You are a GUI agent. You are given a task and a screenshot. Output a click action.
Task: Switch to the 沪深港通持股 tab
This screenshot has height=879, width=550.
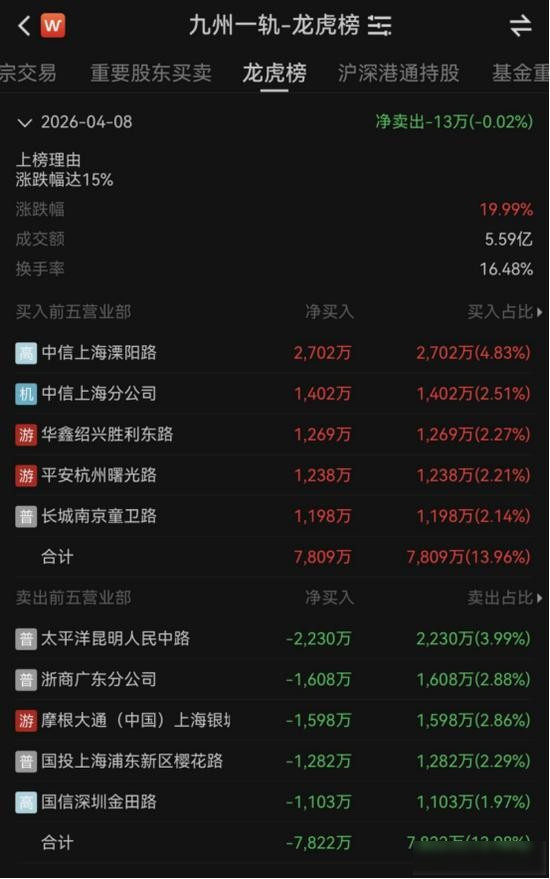[399, 73]
